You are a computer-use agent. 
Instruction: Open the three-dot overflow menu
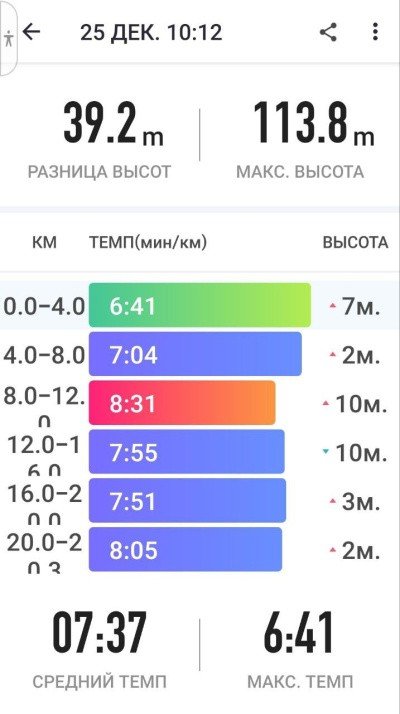(x=374, y=32)
